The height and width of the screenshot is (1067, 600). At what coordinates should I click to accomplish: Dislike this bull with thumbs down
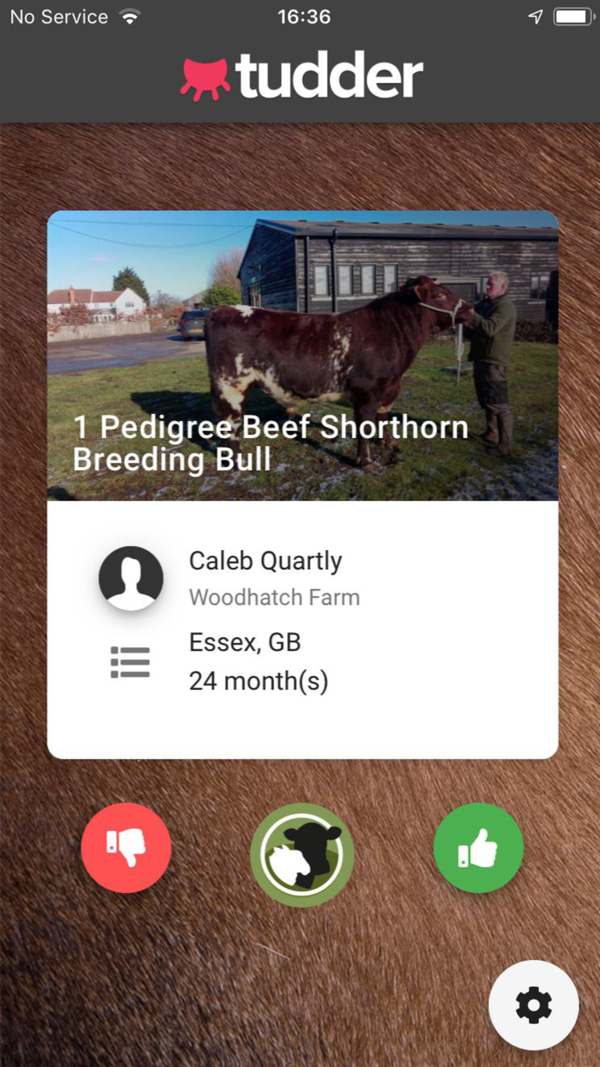[126, 848]
